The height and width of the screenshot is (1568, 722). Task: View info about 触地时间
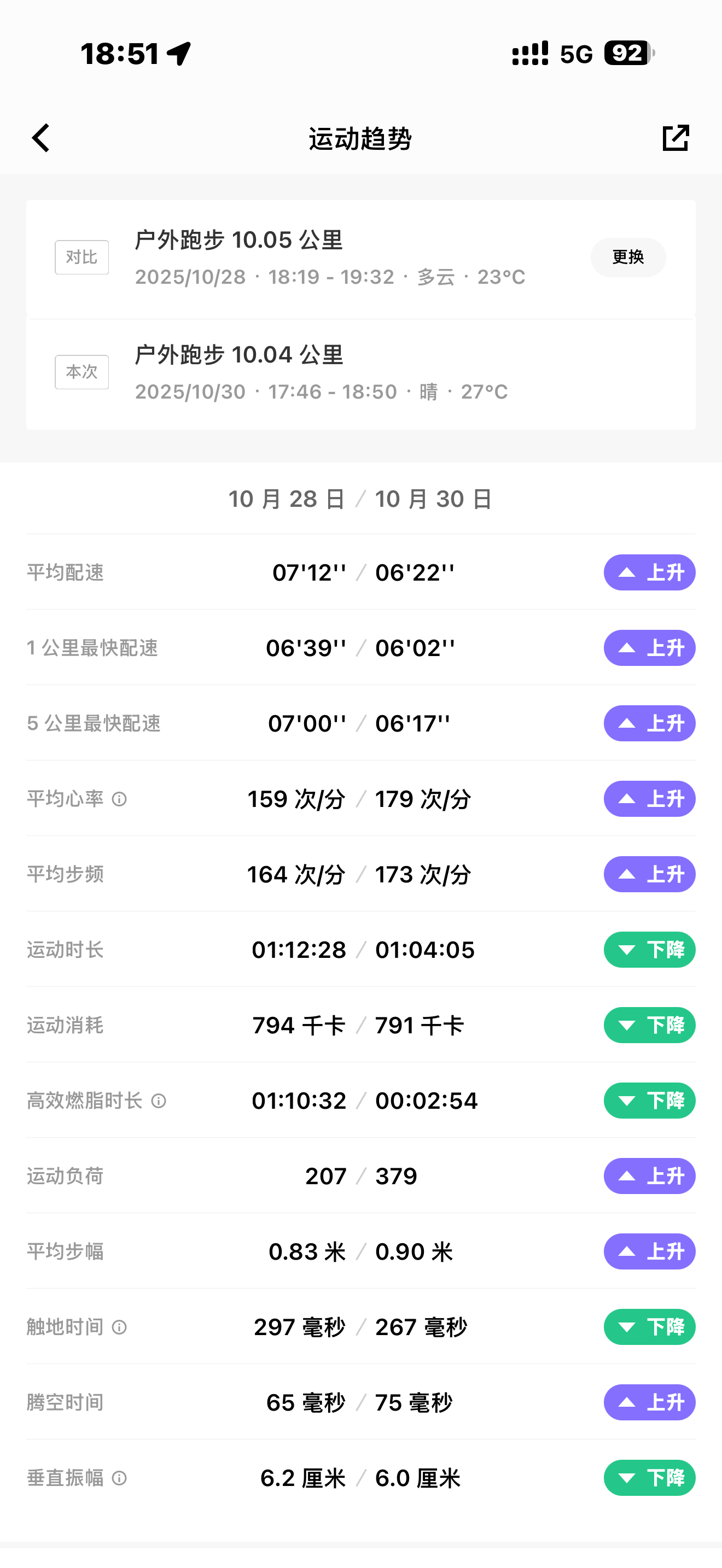coord(120,1327)
